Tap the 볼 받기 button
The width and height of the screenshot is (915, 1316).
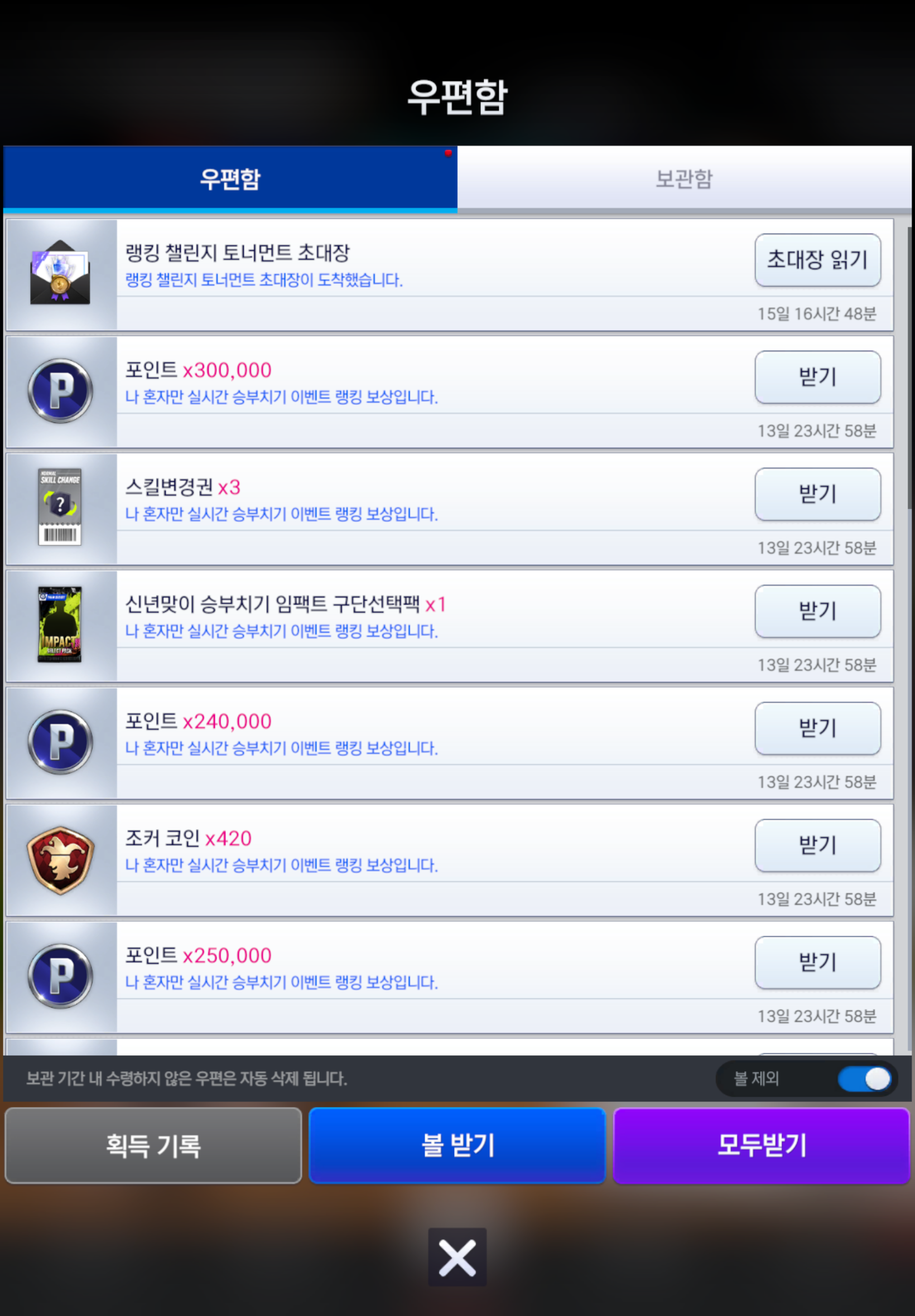click(x=457, y=1145)
